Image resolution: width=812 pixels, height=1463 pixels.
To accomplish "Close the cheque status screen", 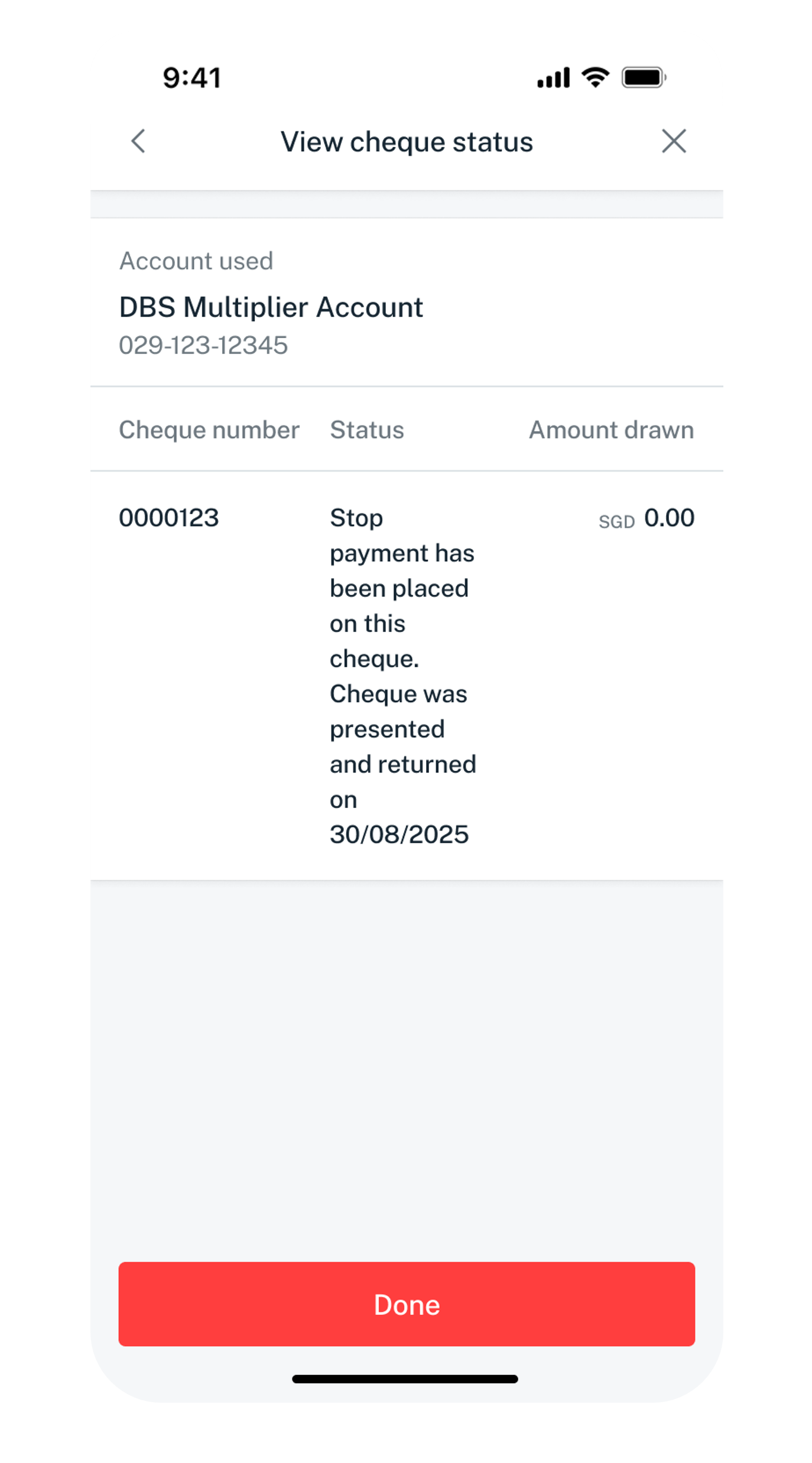I will click(x=674, y=141).
